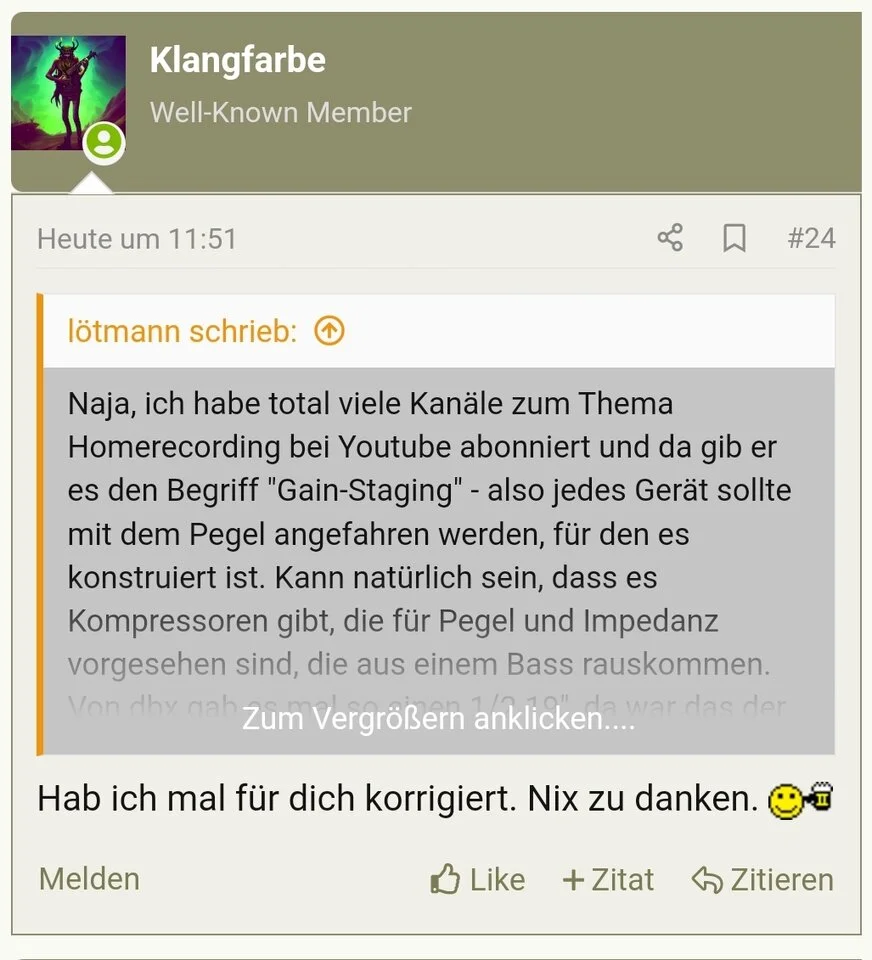
Task: Open the Heute um 11:51 timestamp link
Action: click(x=137, y=239)
